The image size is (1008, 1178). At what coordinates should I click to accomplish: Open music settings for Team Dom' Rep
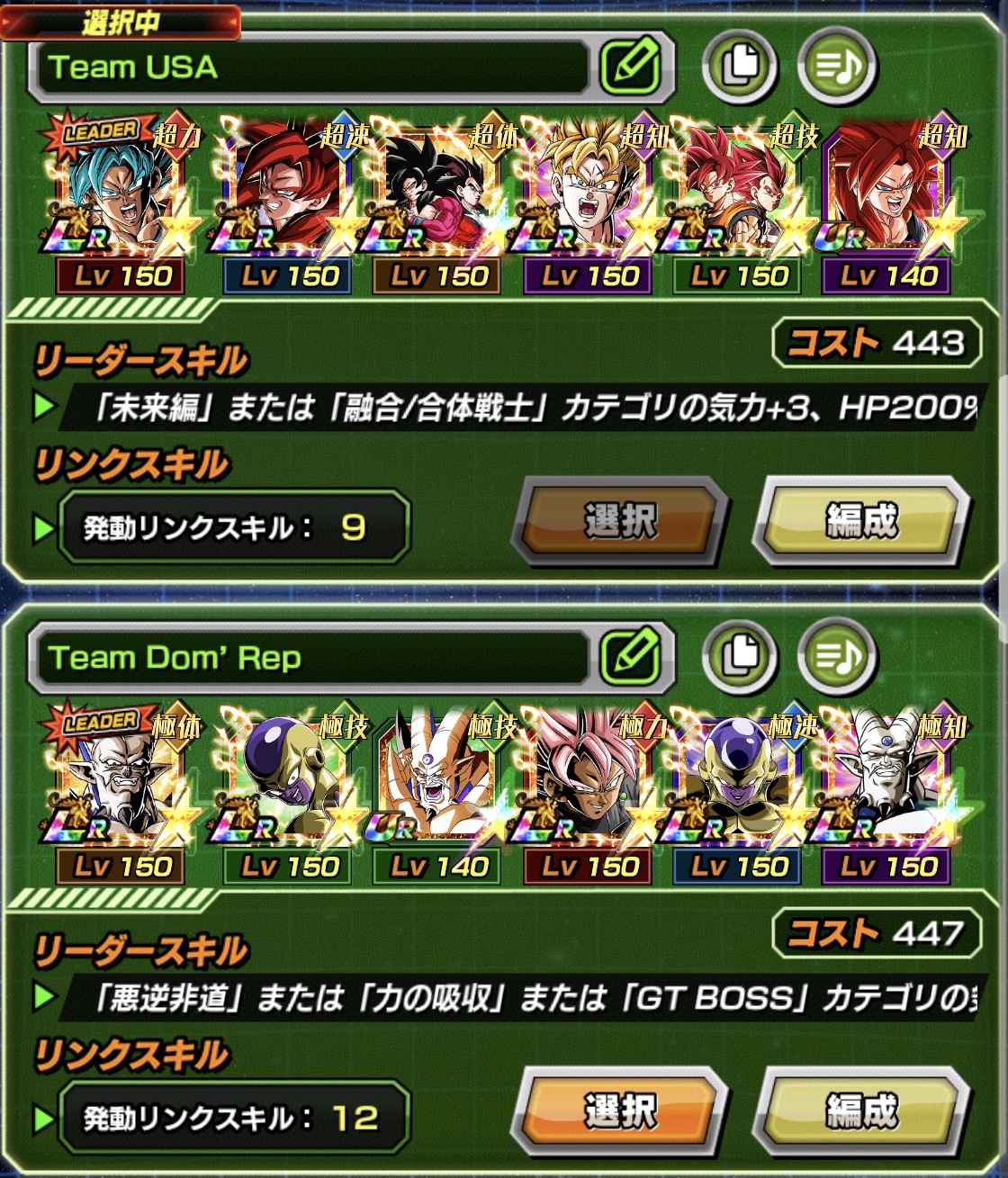pos(836,655)
